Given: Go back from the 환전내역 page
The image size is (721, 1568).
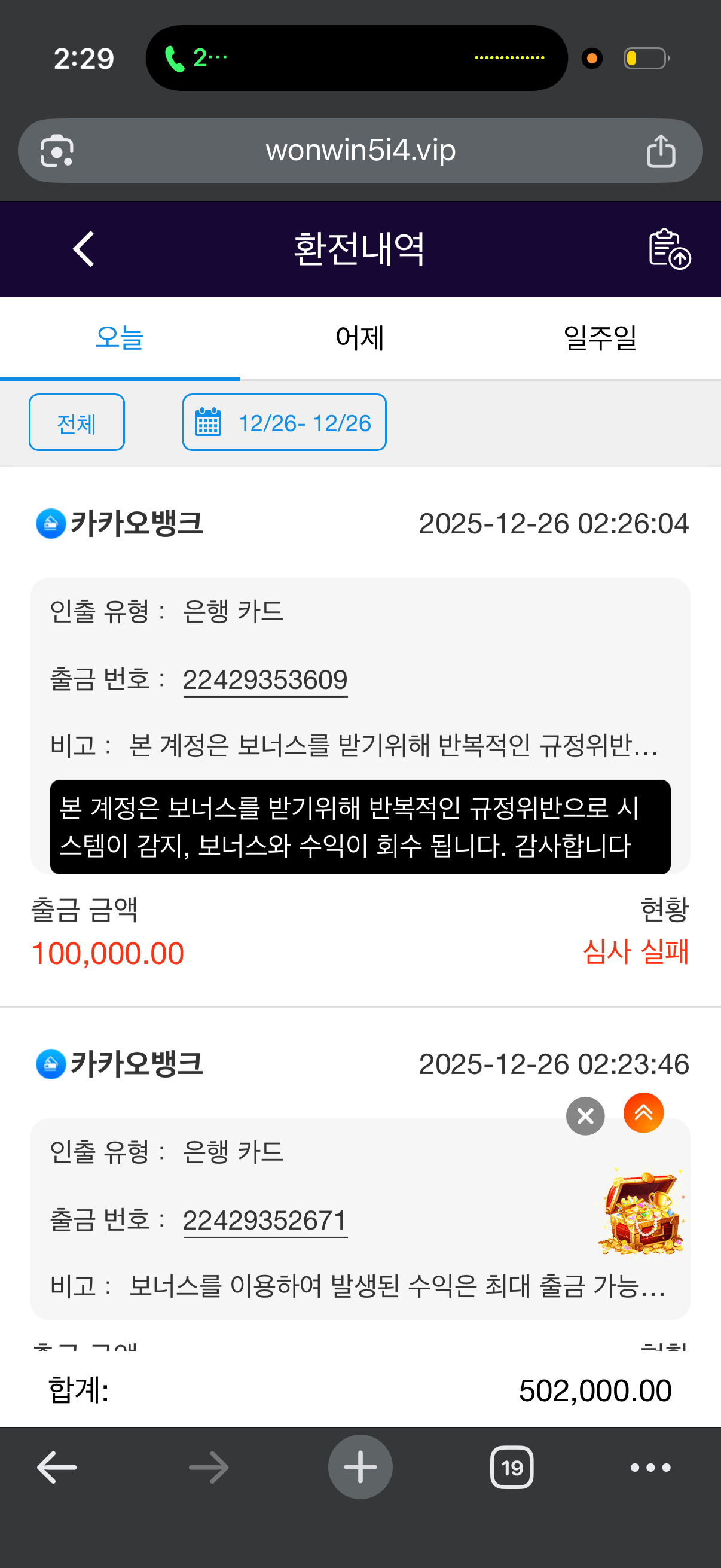Looking at the screenshot, I should tap(83, 249).
